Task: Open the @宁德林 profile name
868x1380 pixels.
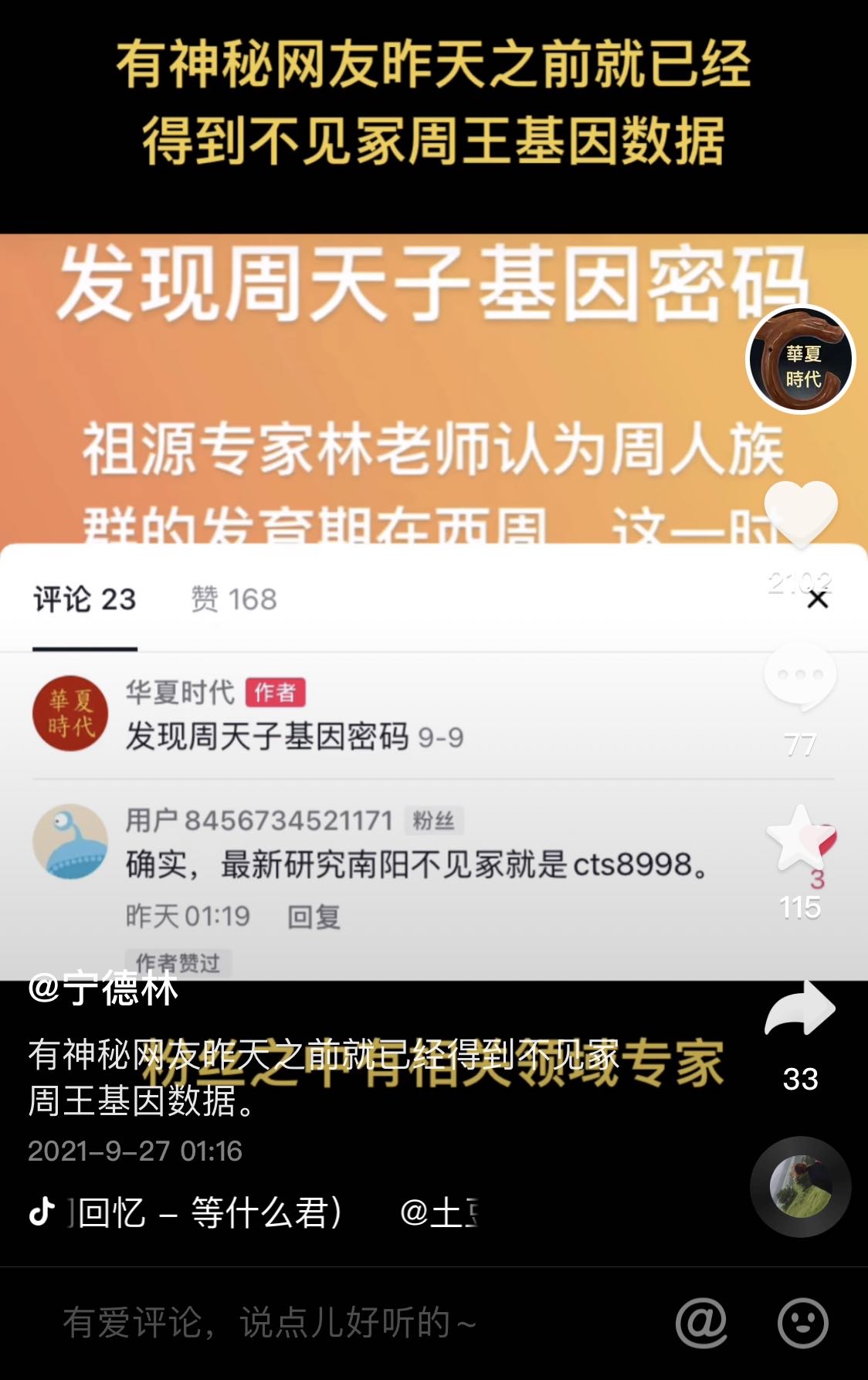Action: pyautogui.click(x=103, y=988)
